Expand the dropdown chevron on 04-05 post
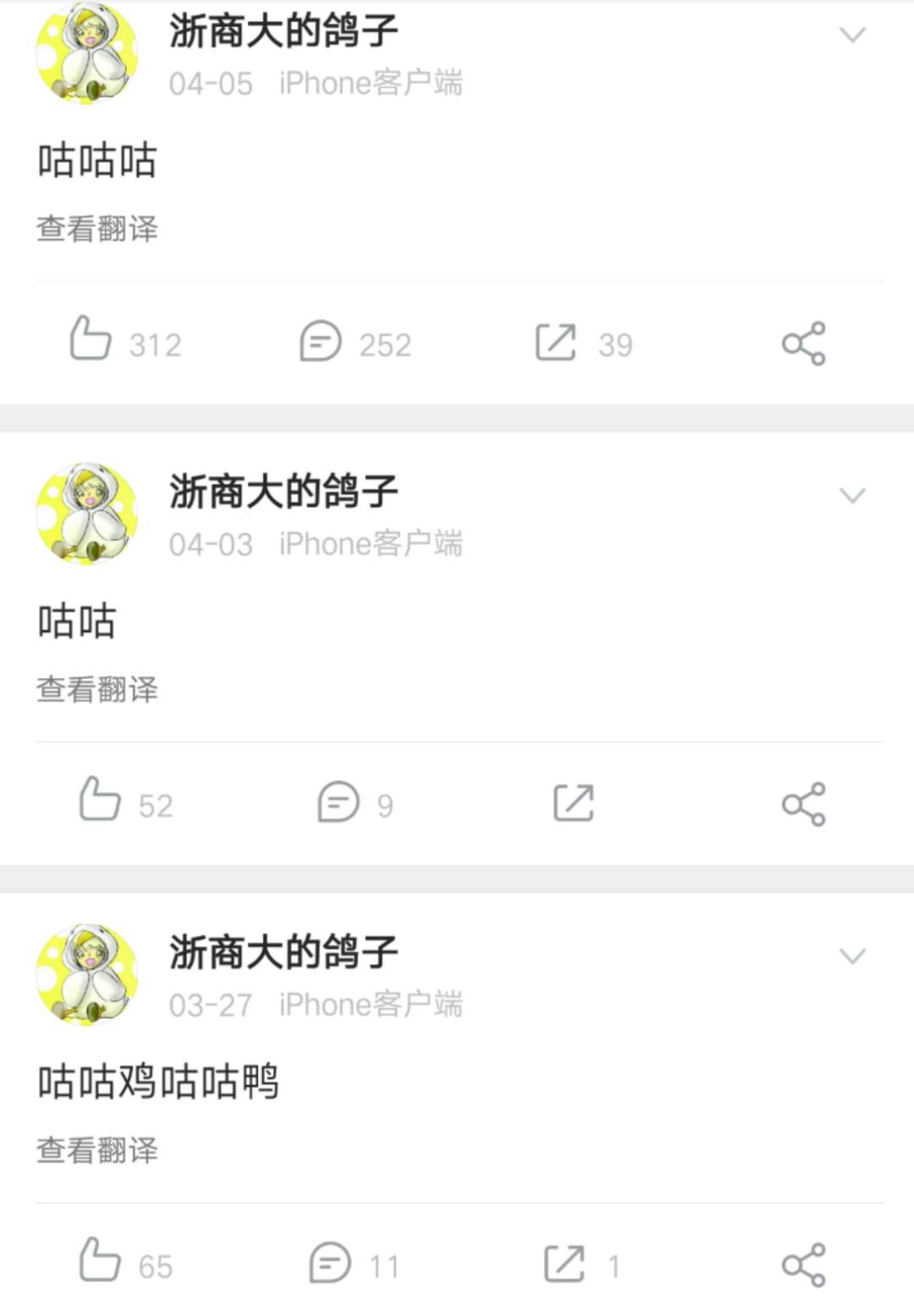Screen dimensions: 914x1316 pos(851,35)
